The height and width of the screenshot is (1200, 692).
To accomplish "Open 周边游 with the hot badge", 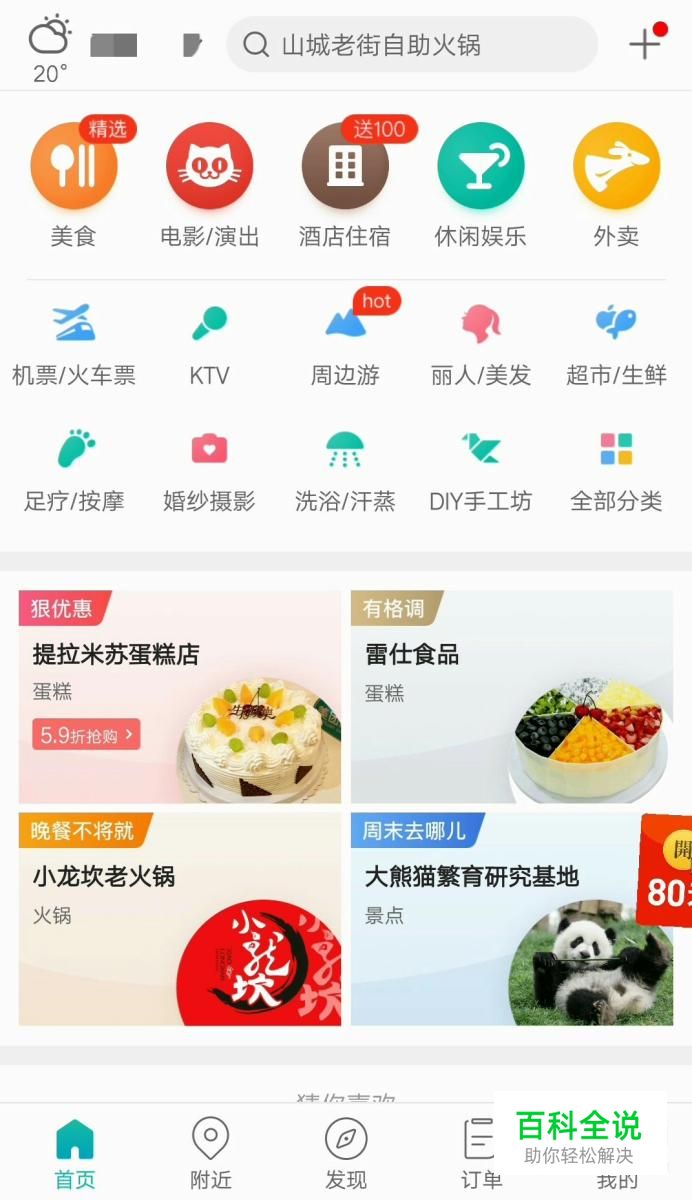I will tap(345, 345).
